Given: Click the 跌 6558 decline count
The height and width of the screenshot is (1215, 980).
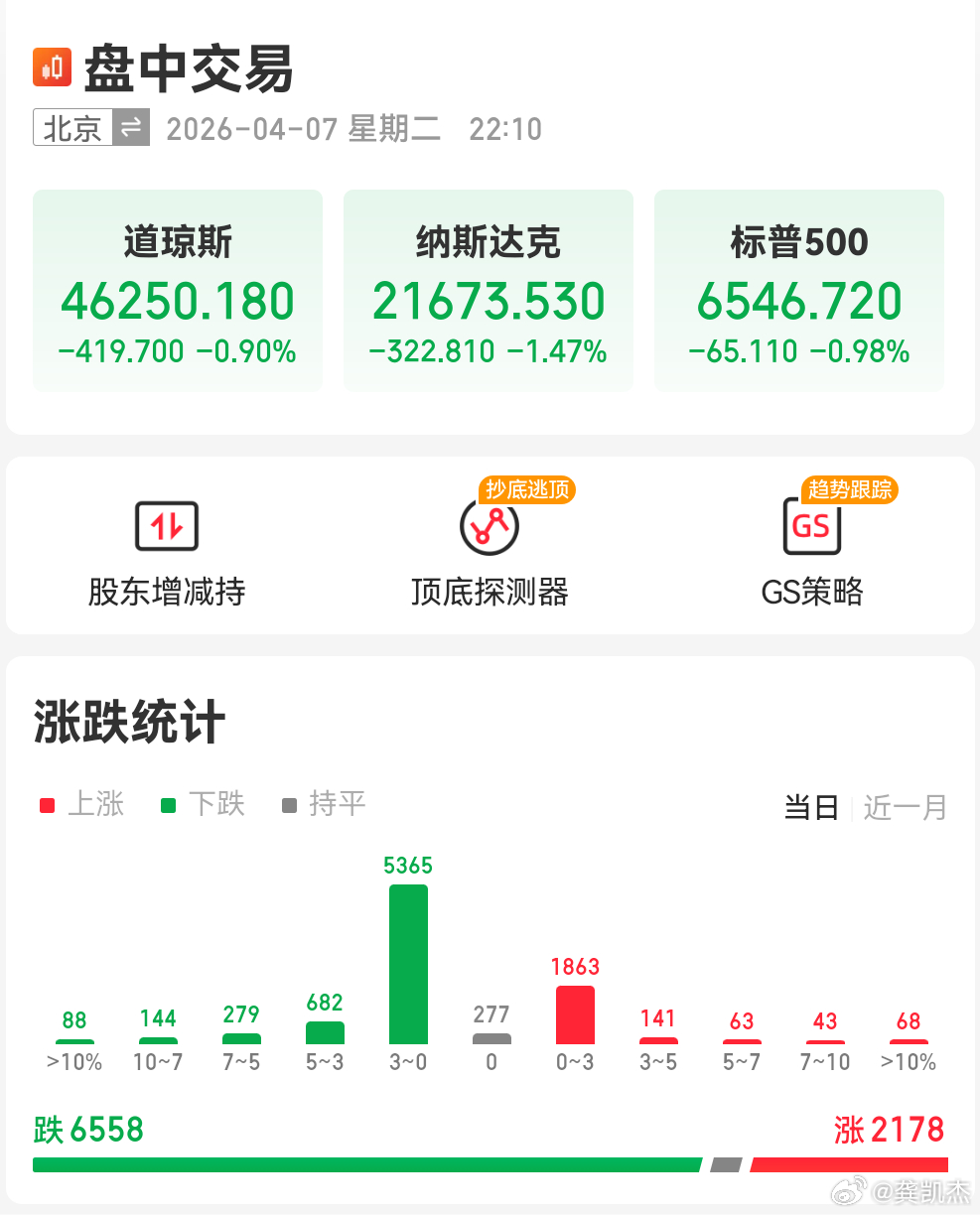Looking at the screenshot, I should (89, 1130).
